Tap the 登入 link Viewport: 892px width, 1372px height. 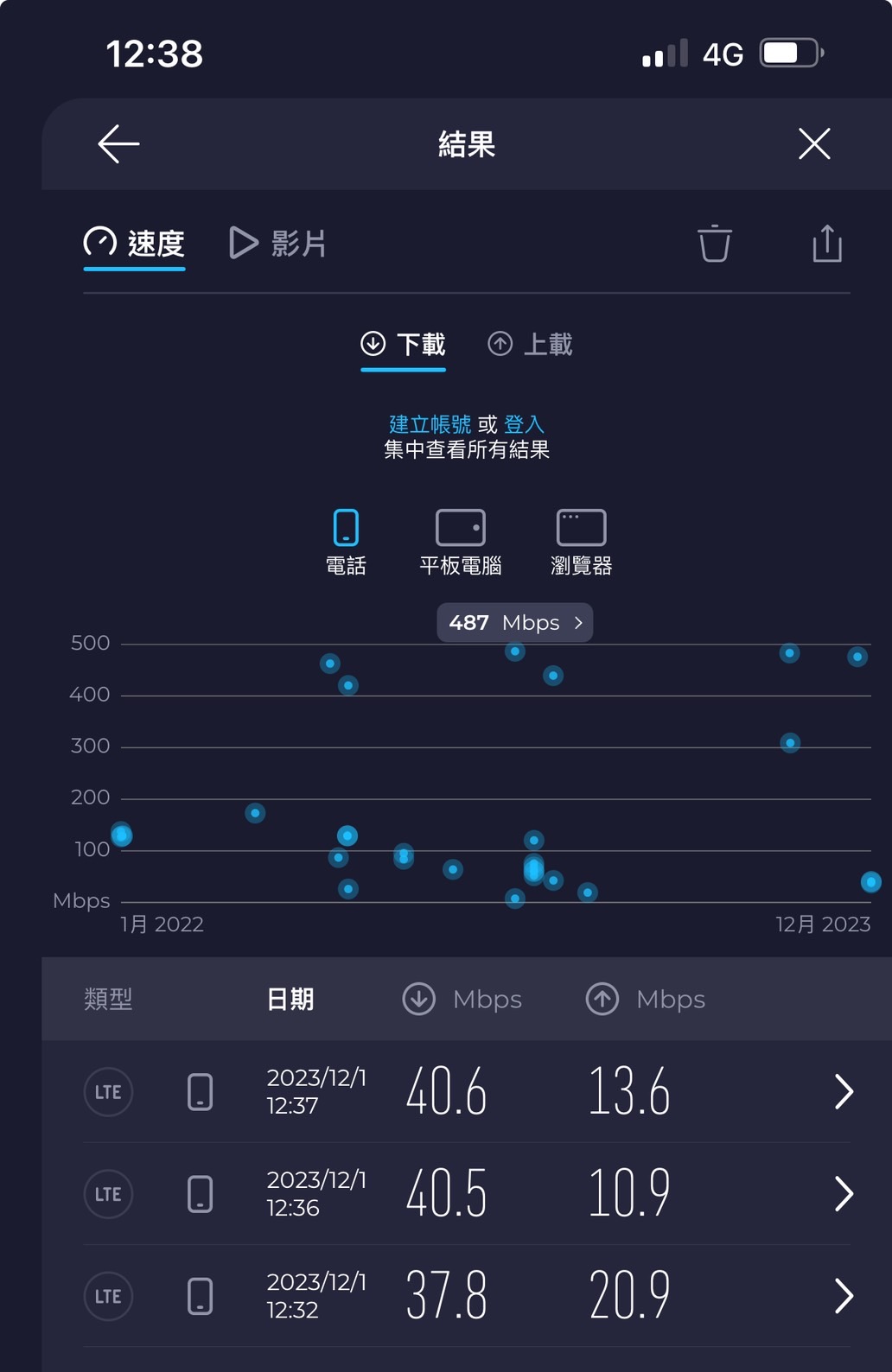524,424
